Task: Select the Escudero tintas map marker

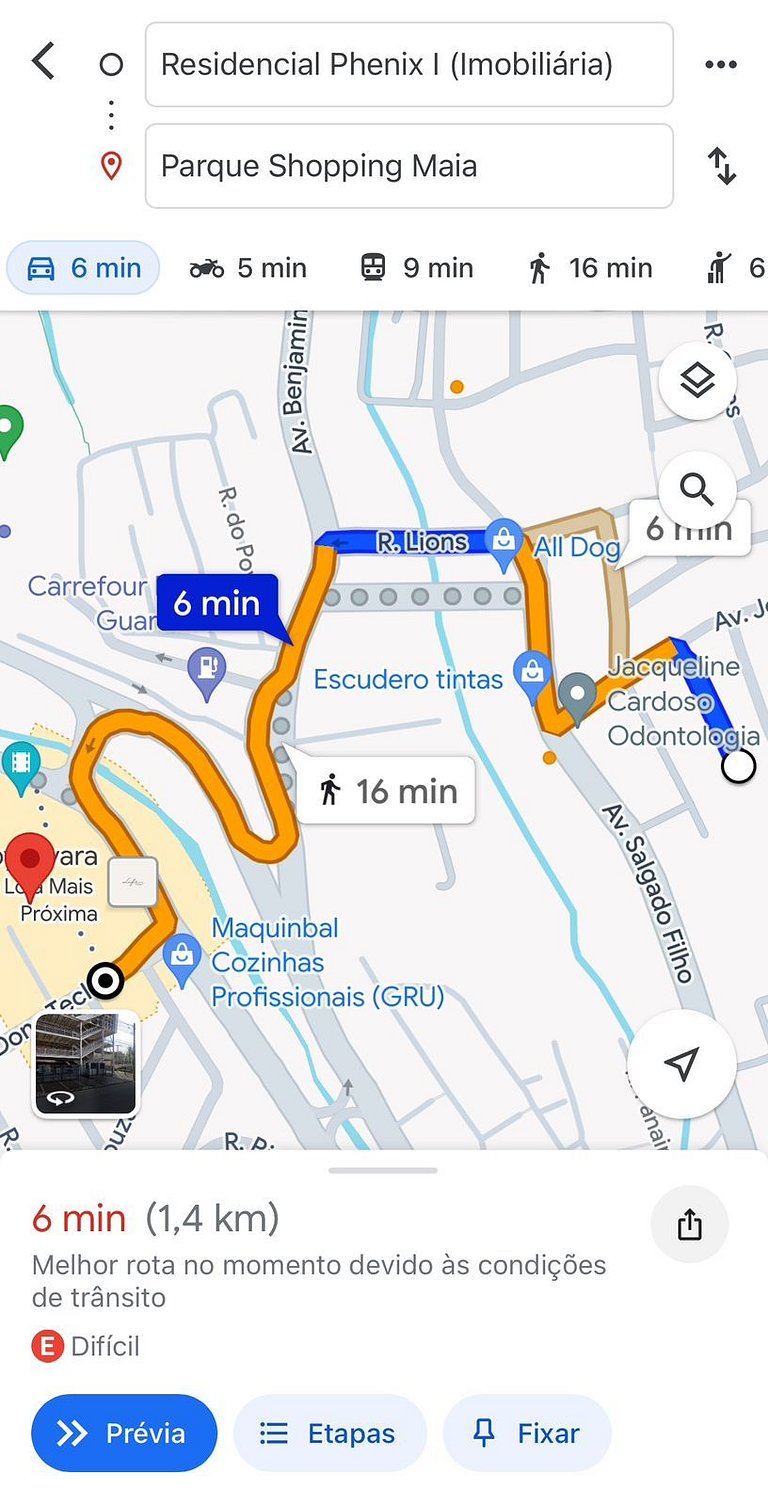Action: (531, 674)
